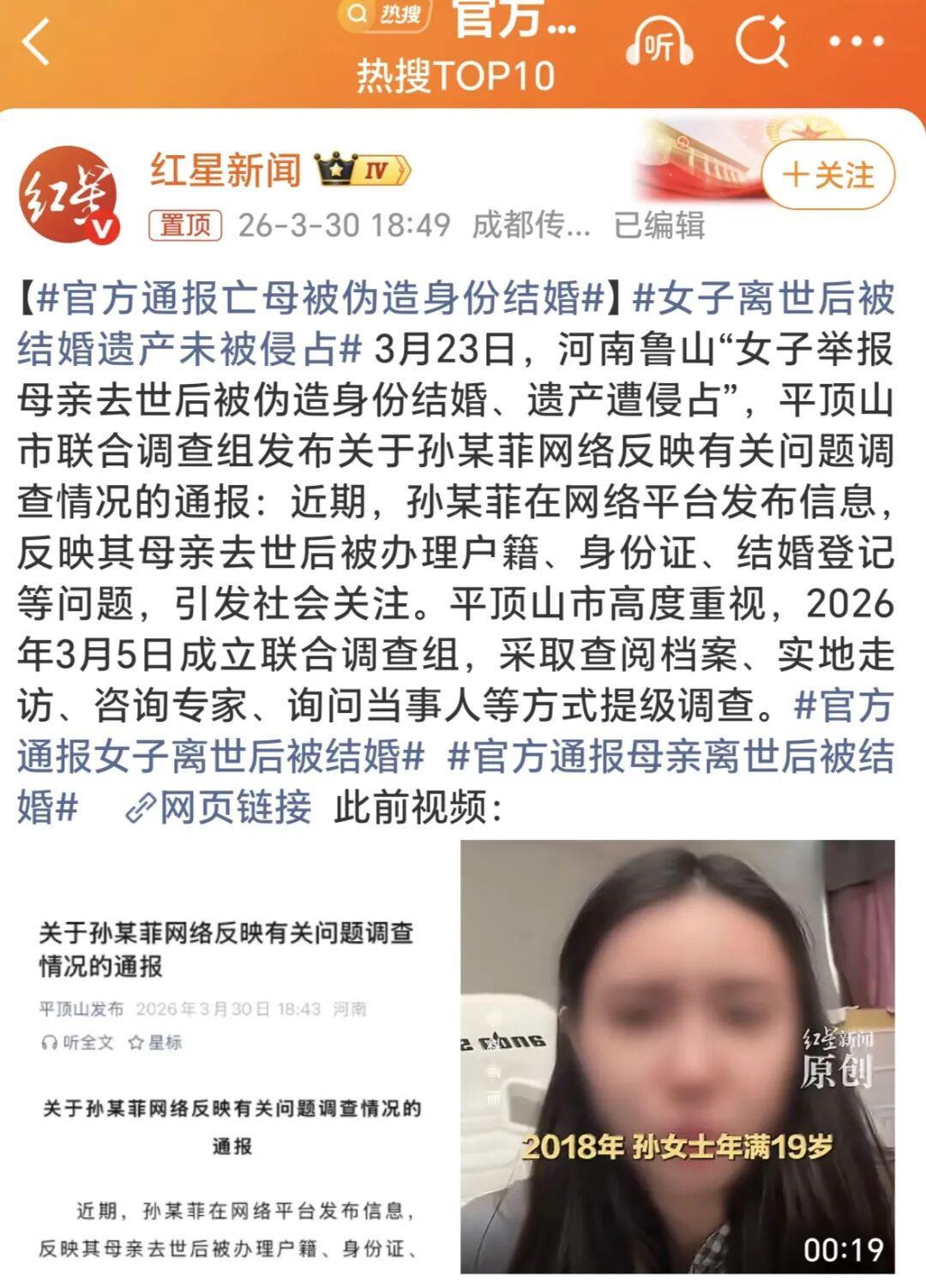Open the 网页链接 web link
Viewport: 926px width, 1288px height.
coord(220,807)
